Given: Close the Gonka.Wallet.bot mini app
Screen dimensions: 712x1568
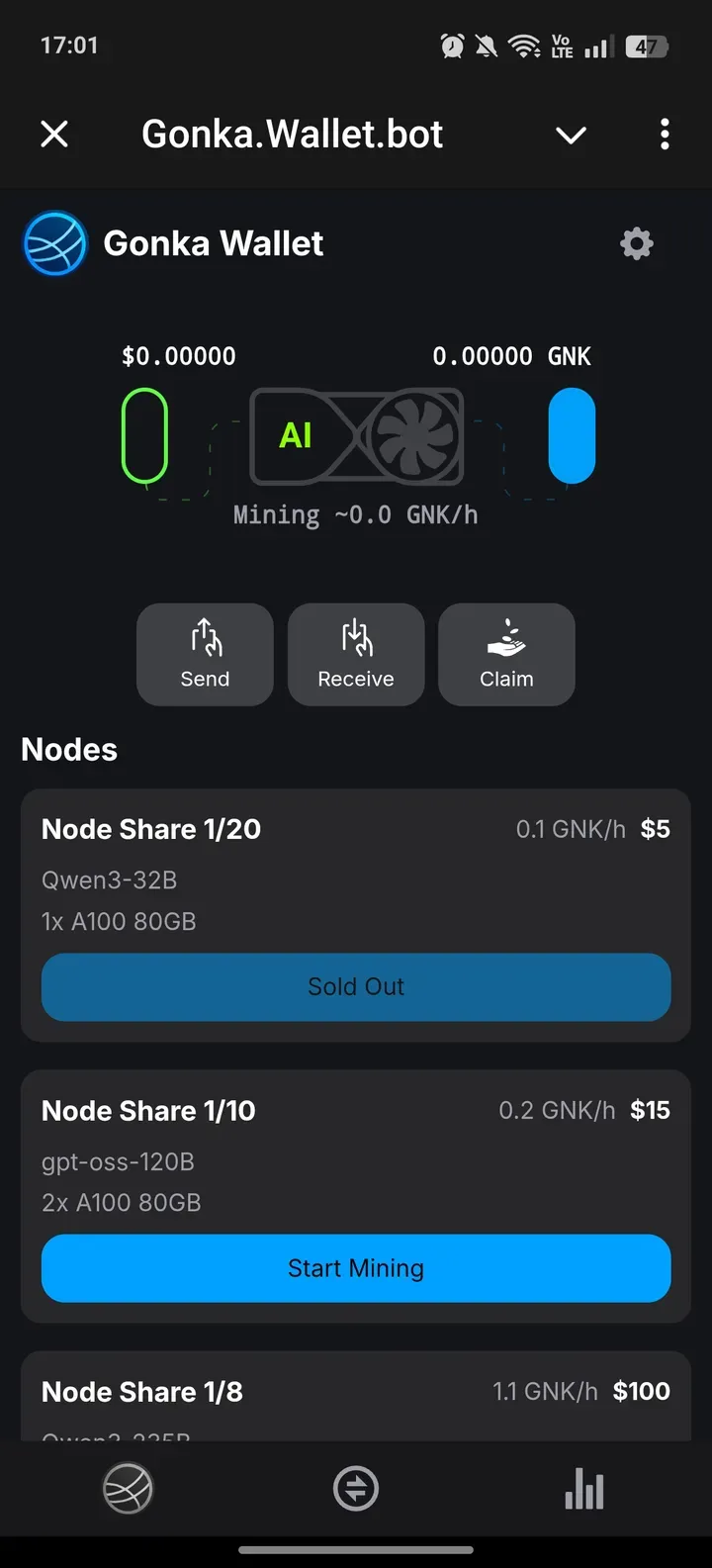Looking at the screenshot, I should click(54, 134).
